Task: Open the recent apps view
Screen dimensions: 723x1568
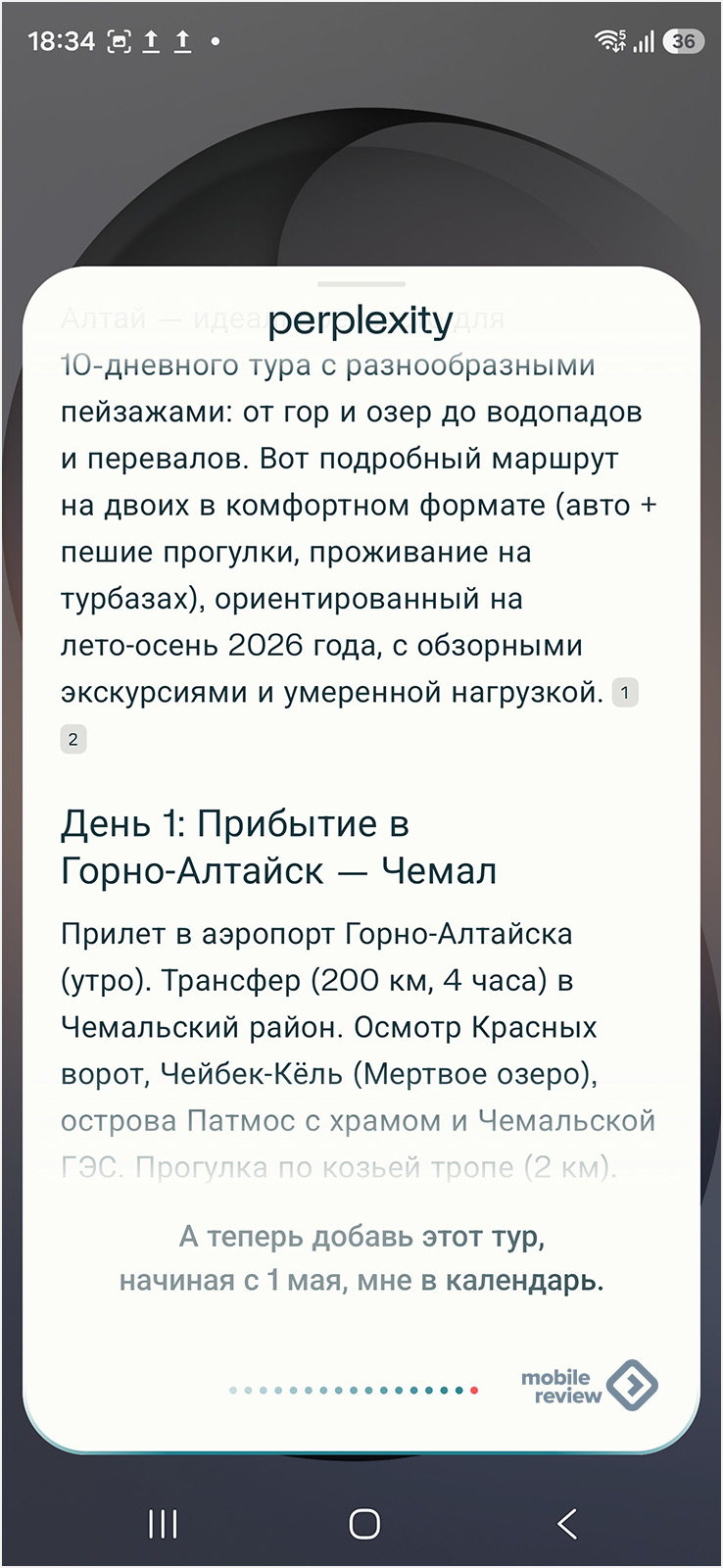Action: point(163,1523)
